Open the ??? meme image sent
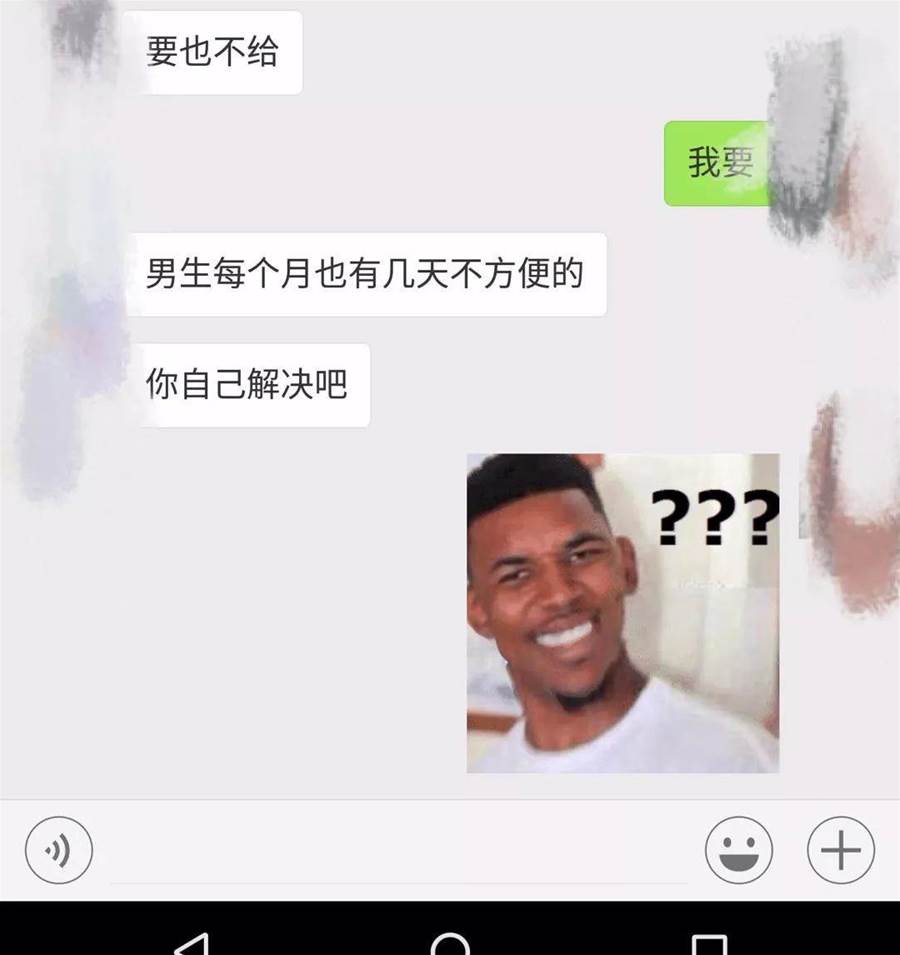The height and width of the screenshot is (955, 900). (x=622, y=613)
